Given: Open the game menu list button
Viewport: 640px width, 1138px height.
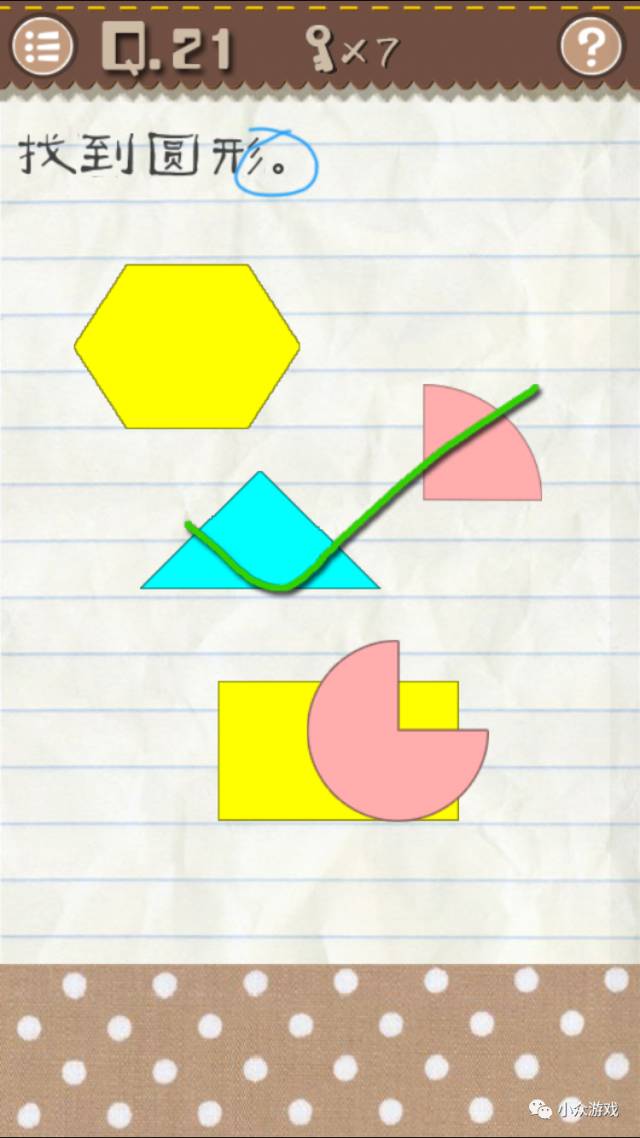Looking at the screenshot, I should [42, 45].
